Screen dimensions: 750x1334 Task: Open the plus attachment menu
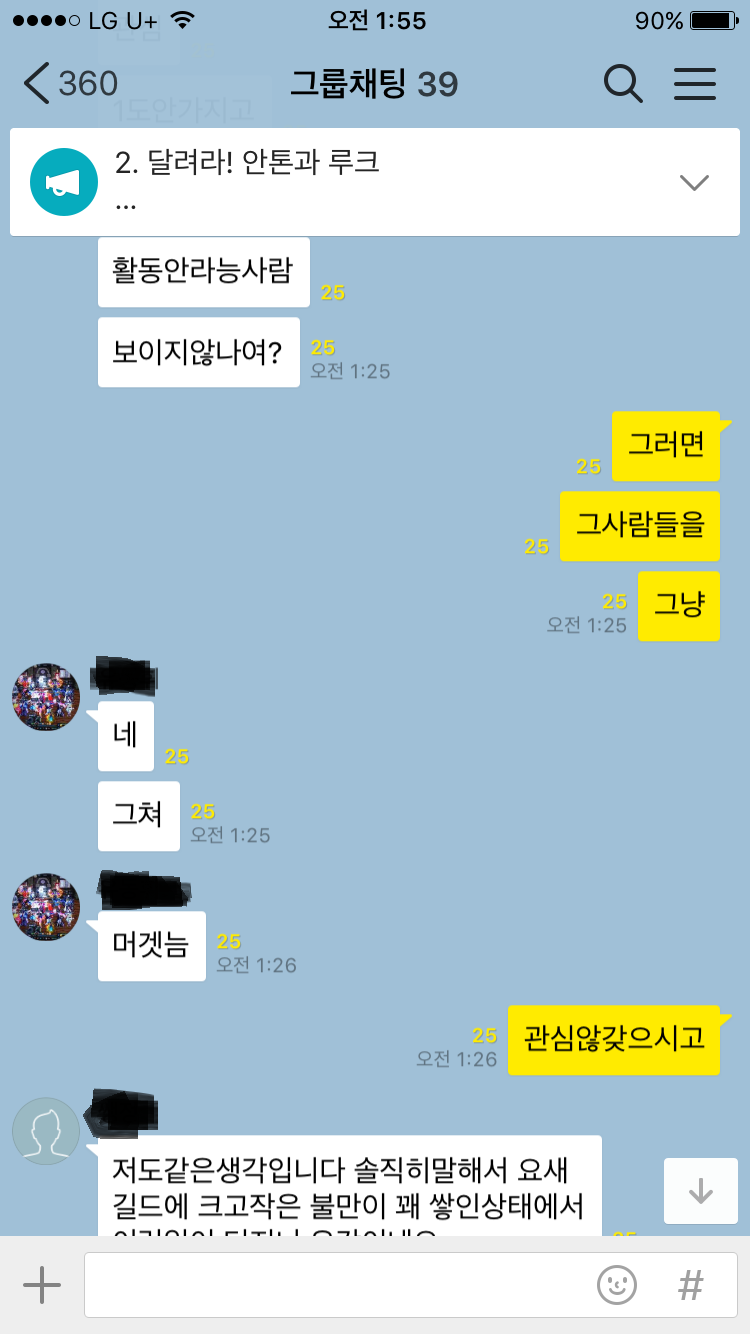[42, 1285]
